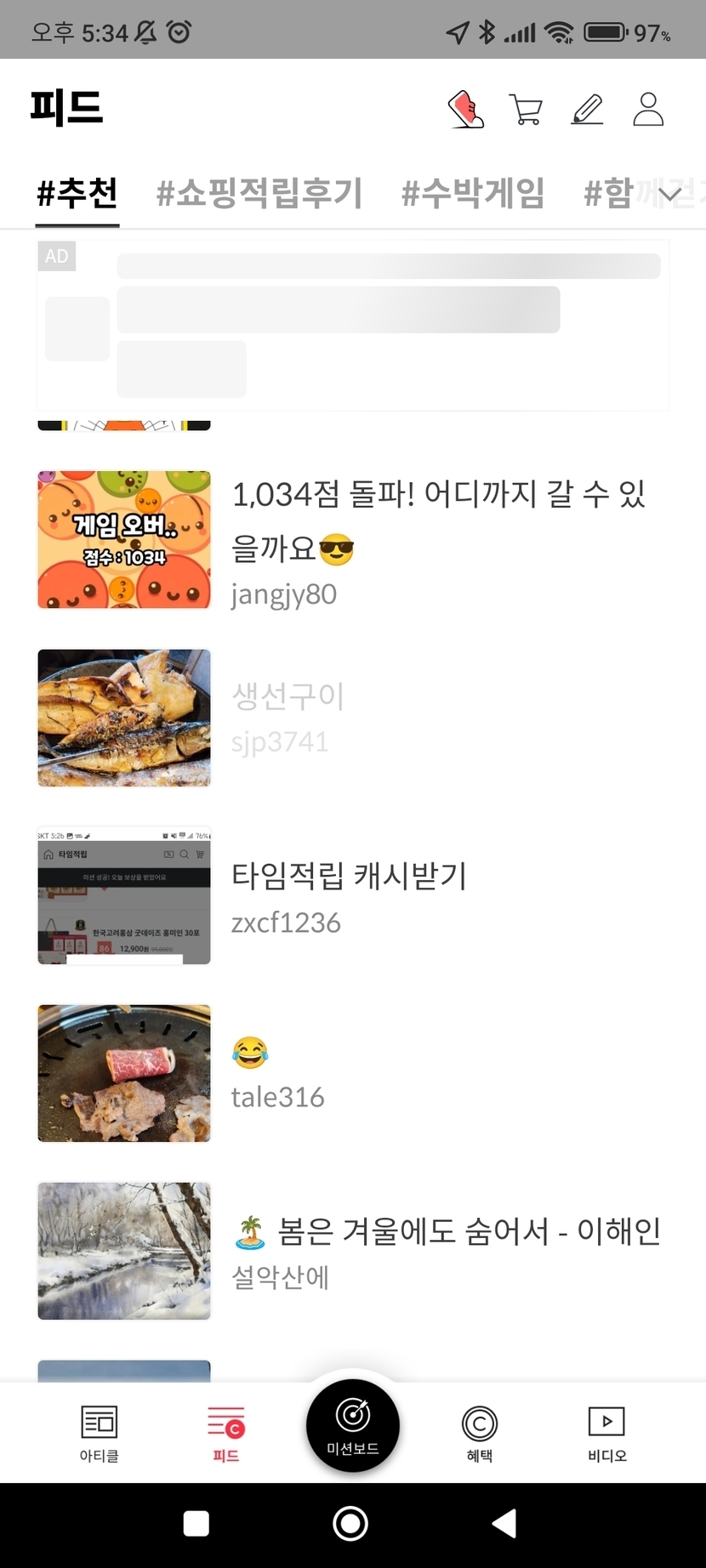View the 생선구이 post by sjp3741
This screenshot has width=706, height=1568.
tap(289, 697)
